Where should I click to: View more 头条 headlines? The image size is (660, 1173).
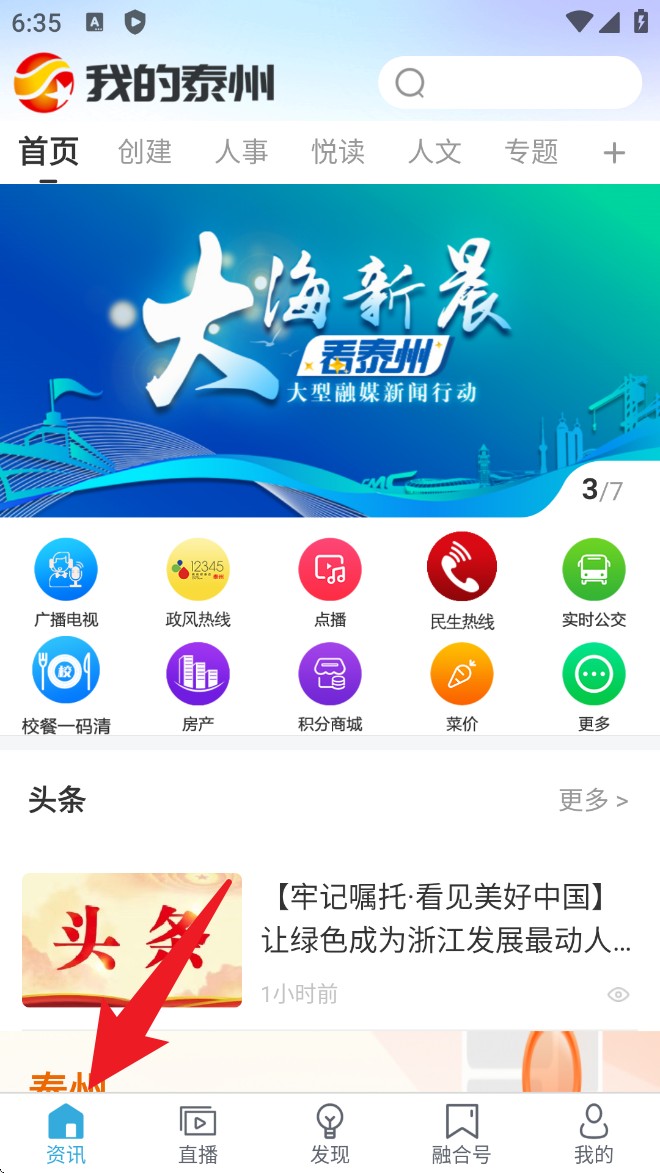[593, 800]
